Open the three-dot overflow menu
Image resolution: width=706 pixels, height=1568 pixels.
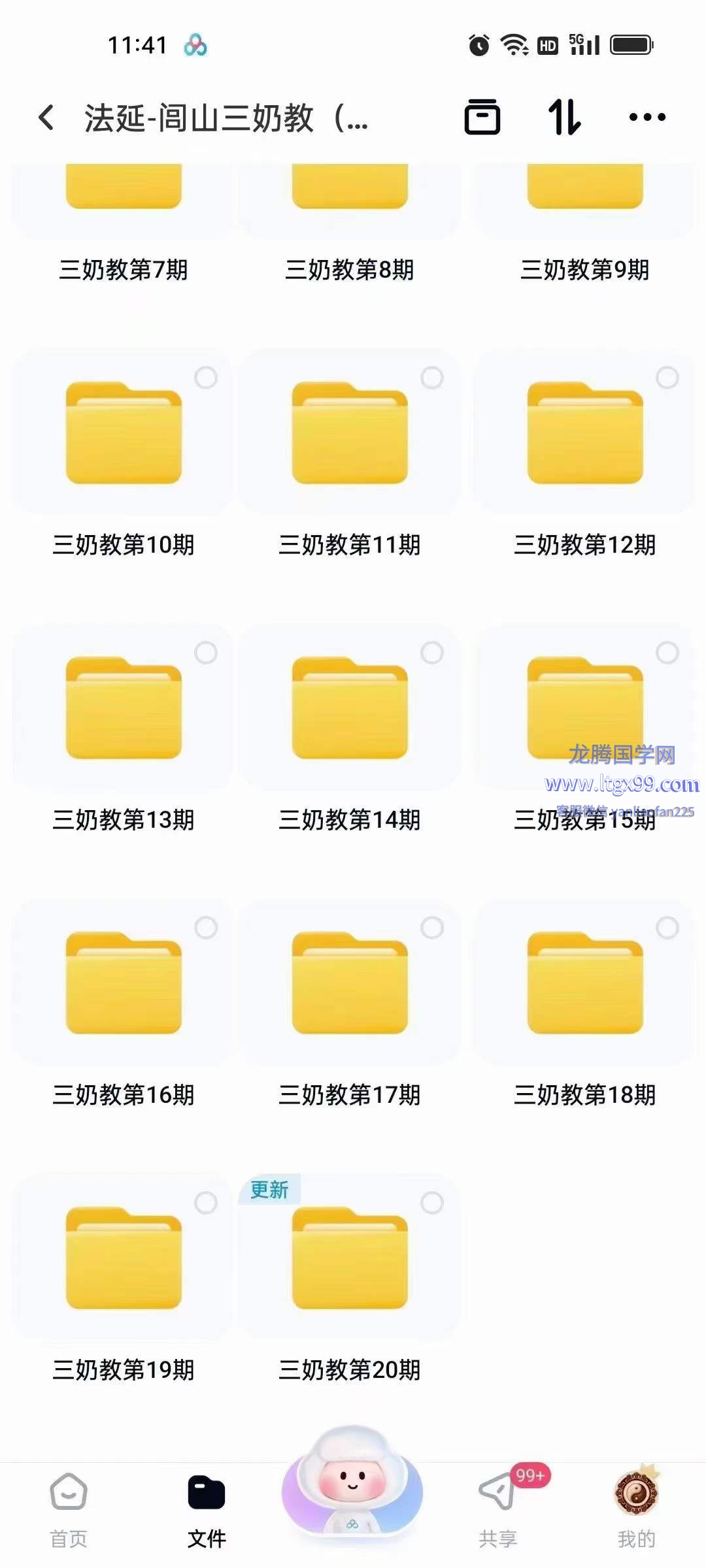pyautogui.click(x=647, y=118)
